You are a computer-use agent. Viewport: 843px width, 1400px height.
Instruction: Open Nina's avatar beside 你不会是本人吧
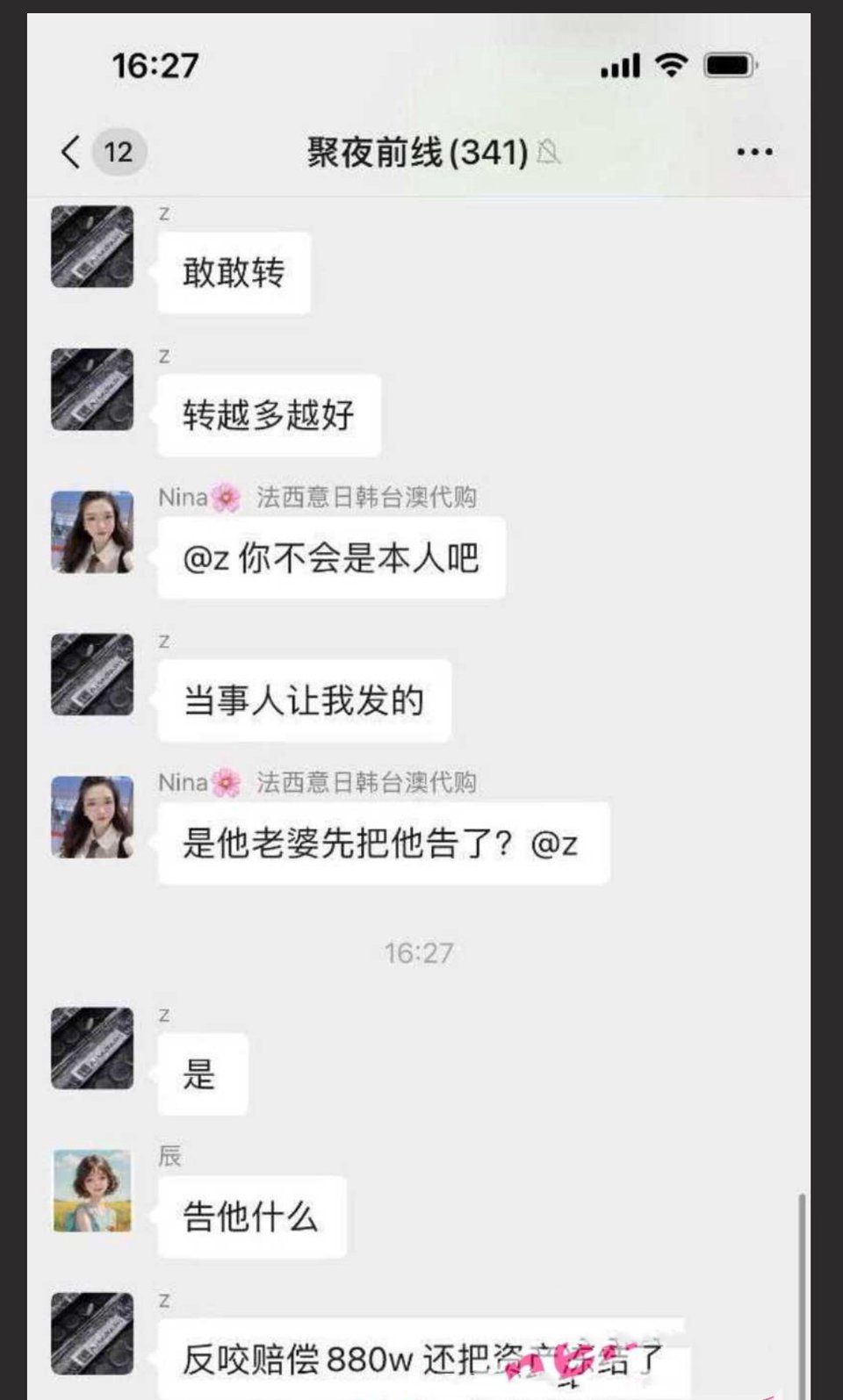click(92, 532)
